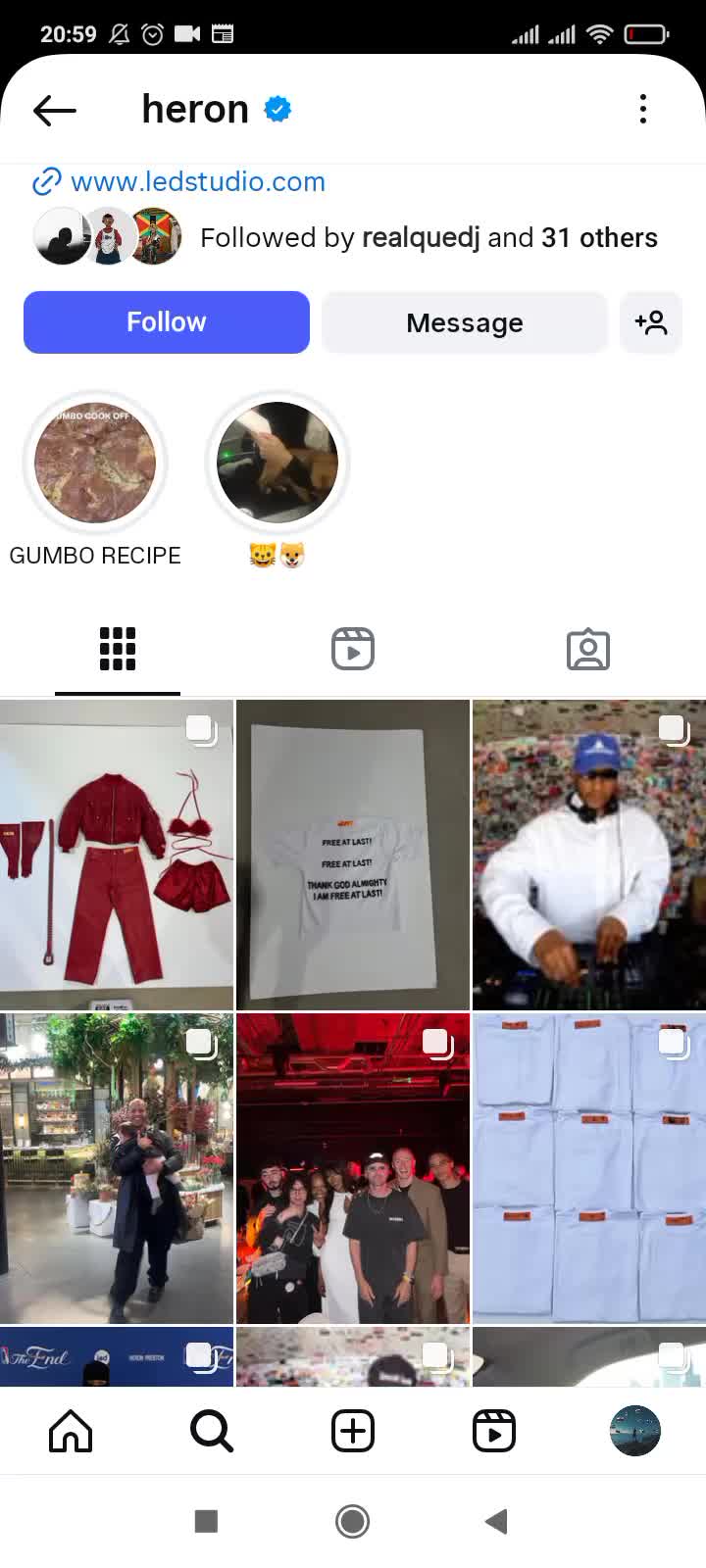Image resolution: width=706 pixels, height=1568 pixels.
Task: View the GUMBO RECIPE story highlight
Action: (95, 463)
